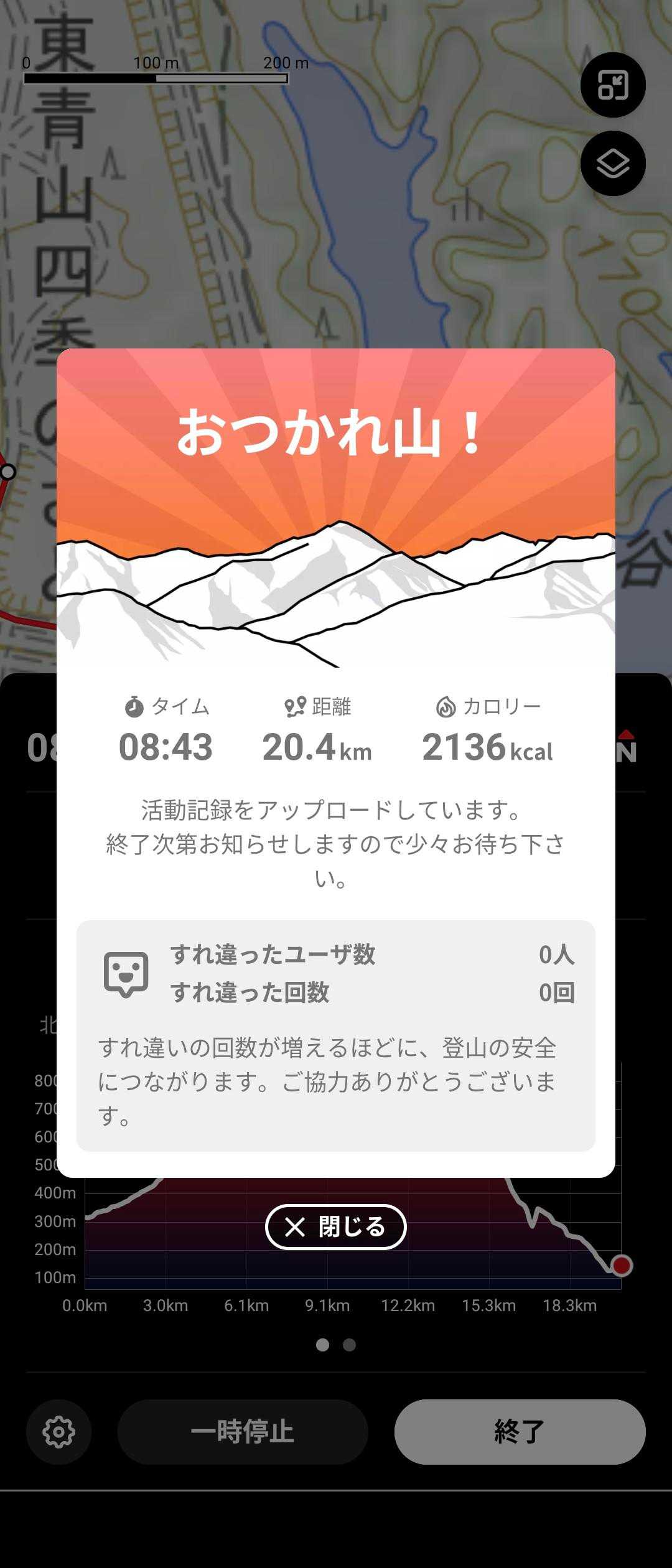Toggle the map size with the expand icon
This screenshot has width=672, height=1568.
coord(613,85)
